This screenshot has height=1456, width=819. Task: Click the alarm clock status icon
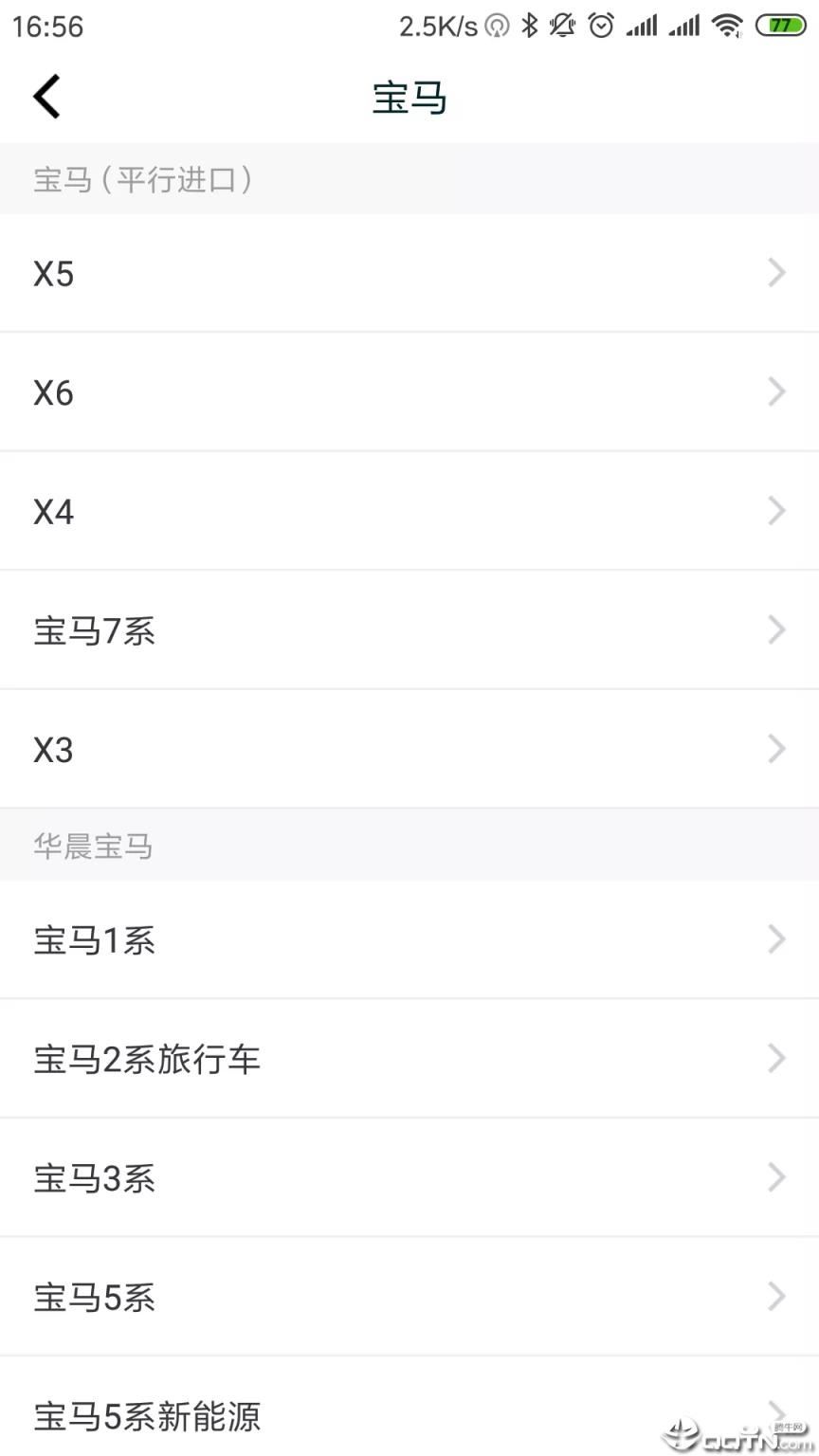point(601,26)
